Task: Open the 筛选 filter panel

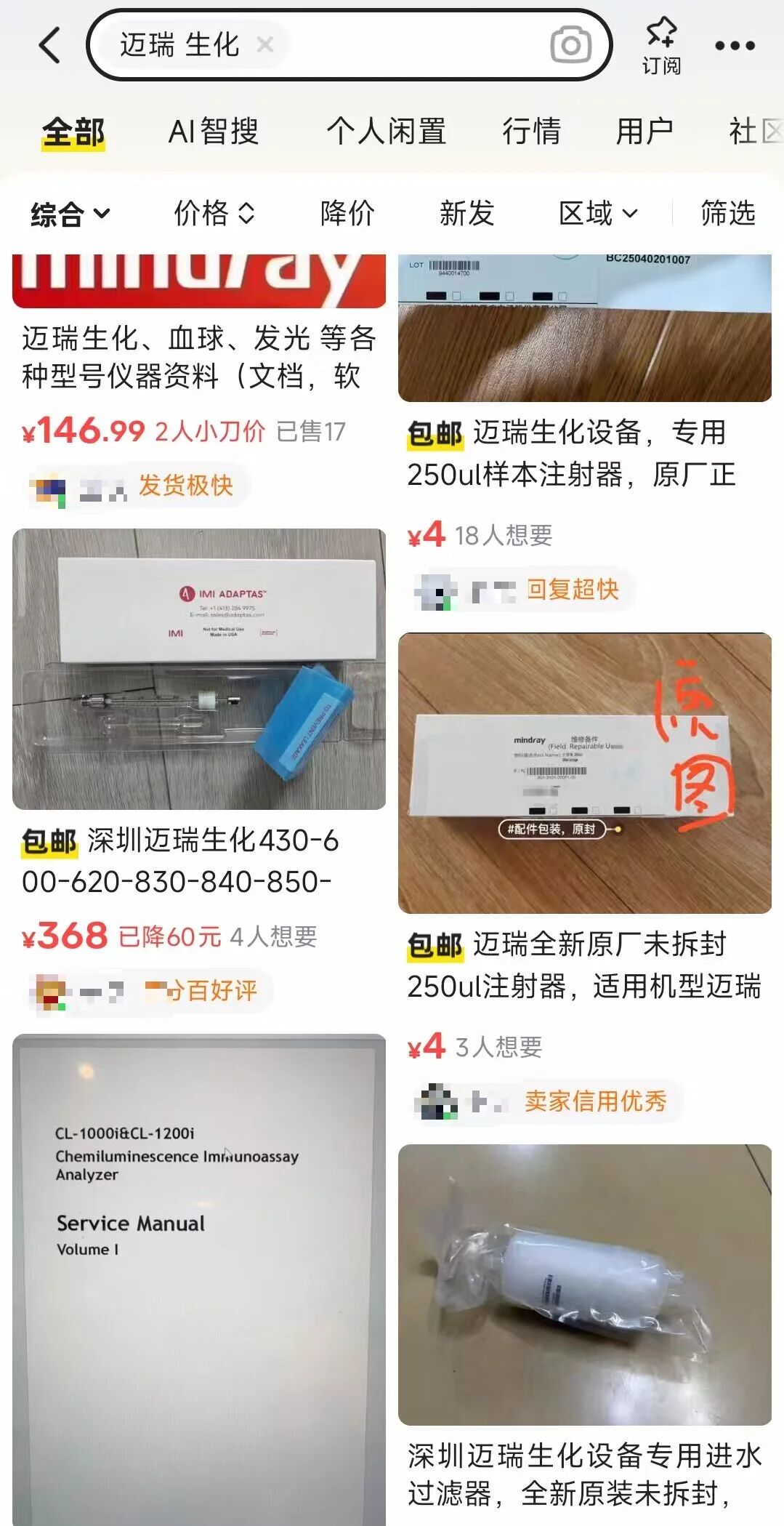Action: coord(727,214)
